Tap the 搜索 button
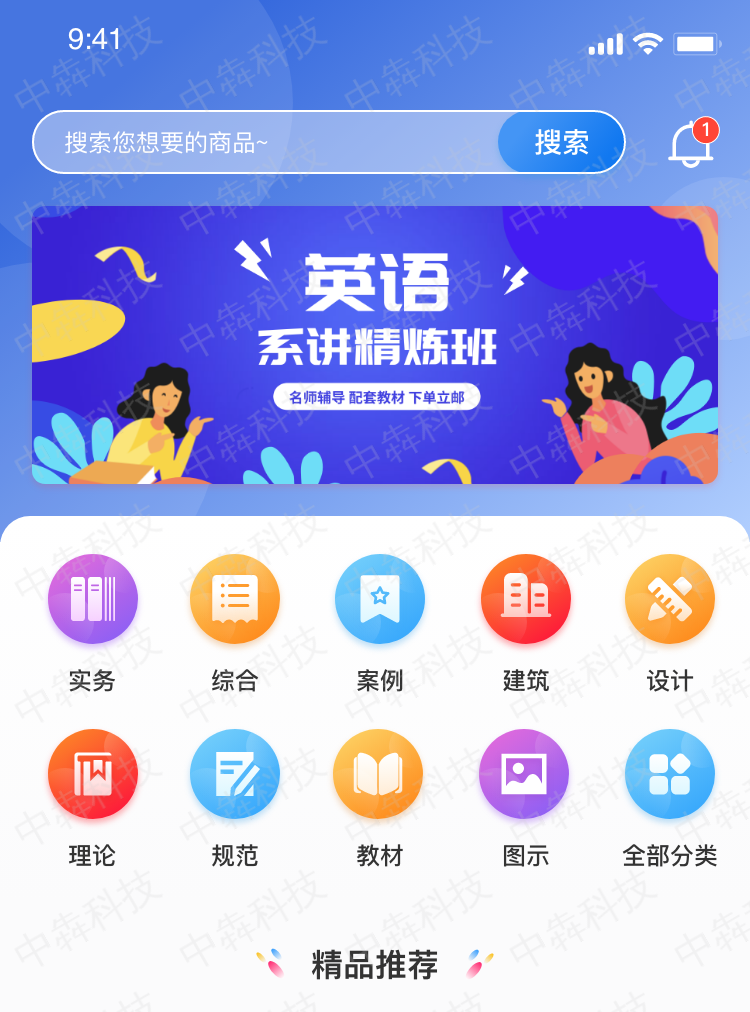 pyautogui.click(x=561, y=143)
